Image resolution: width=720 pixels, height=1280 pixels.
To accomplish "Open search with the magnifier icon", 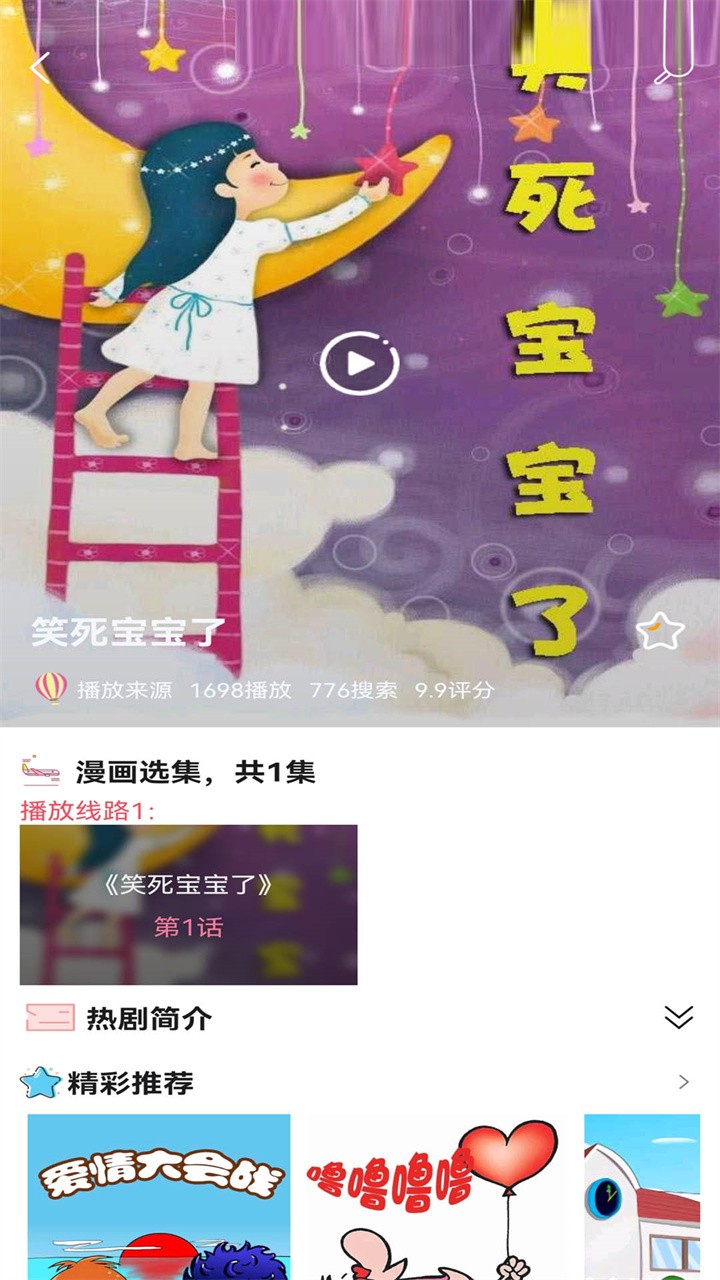I will [x=673, y=62].
